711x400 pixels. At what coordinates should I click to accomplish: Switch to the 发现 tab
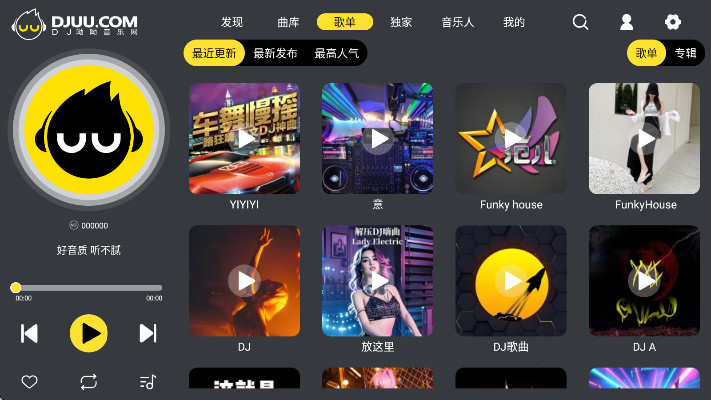click(232, 22)
